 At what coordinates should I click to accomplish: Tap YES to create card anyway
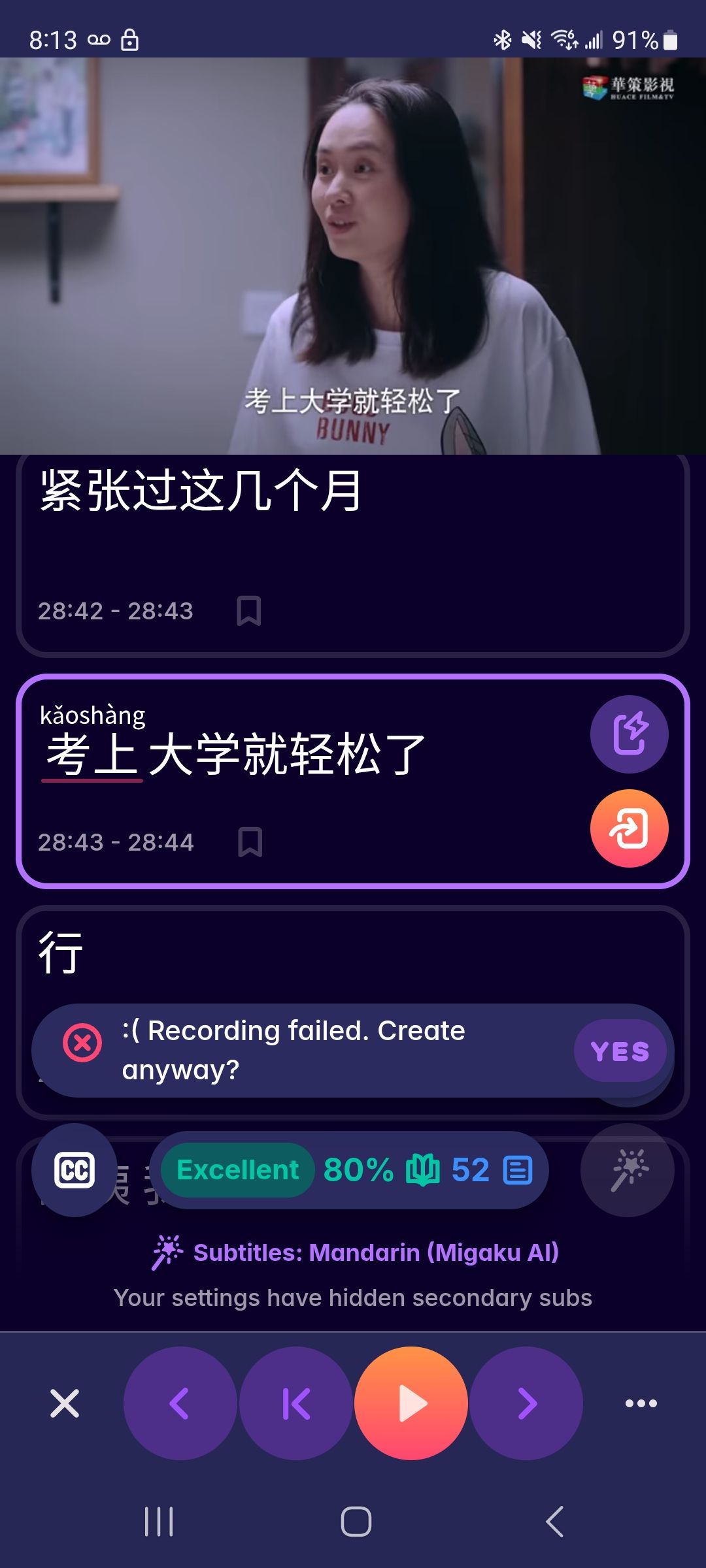tap(620, 1051)
